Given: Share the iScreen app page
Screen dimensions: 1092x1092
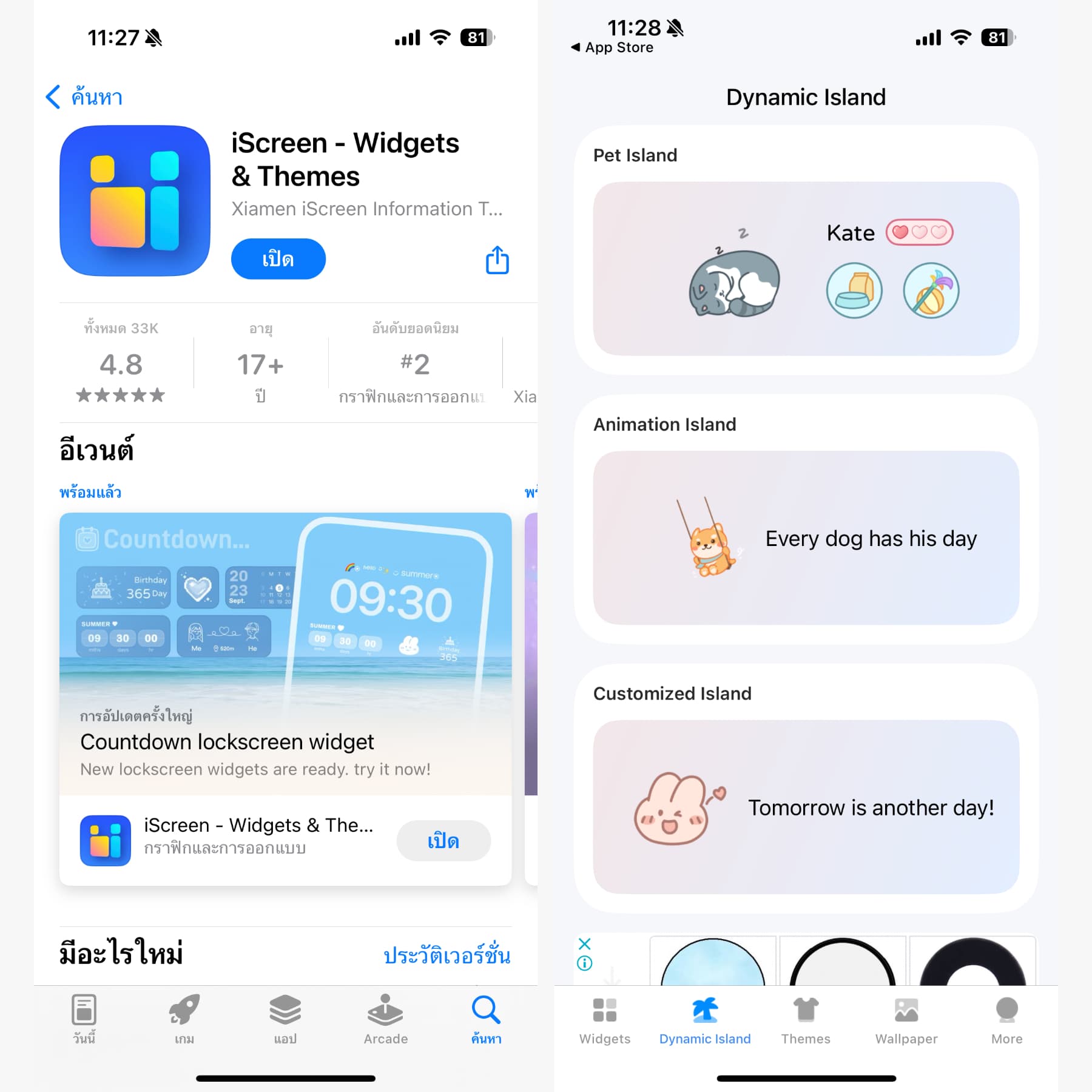Looking at the screenshot, I should (x=497, y=260).
